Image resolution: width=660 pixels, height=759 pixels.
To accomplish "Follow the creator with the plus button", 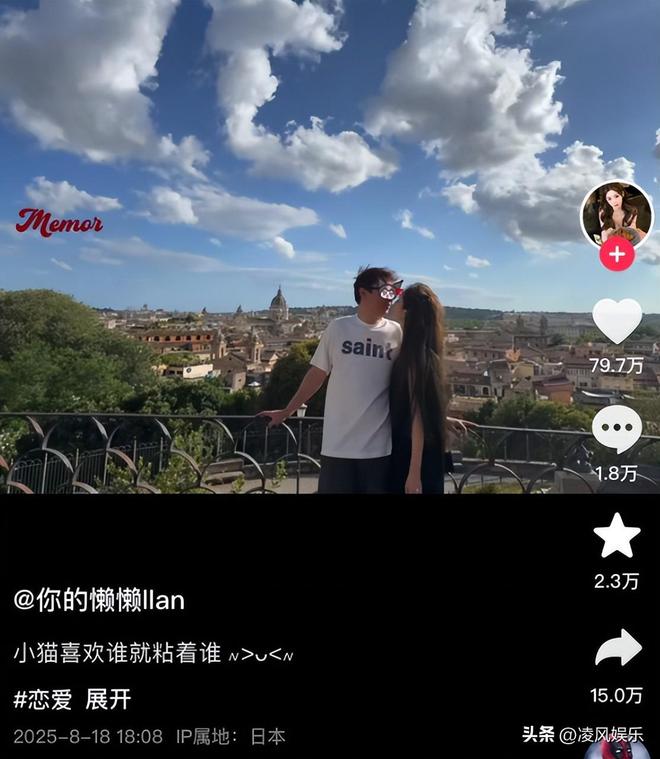I will pos(617,254).
